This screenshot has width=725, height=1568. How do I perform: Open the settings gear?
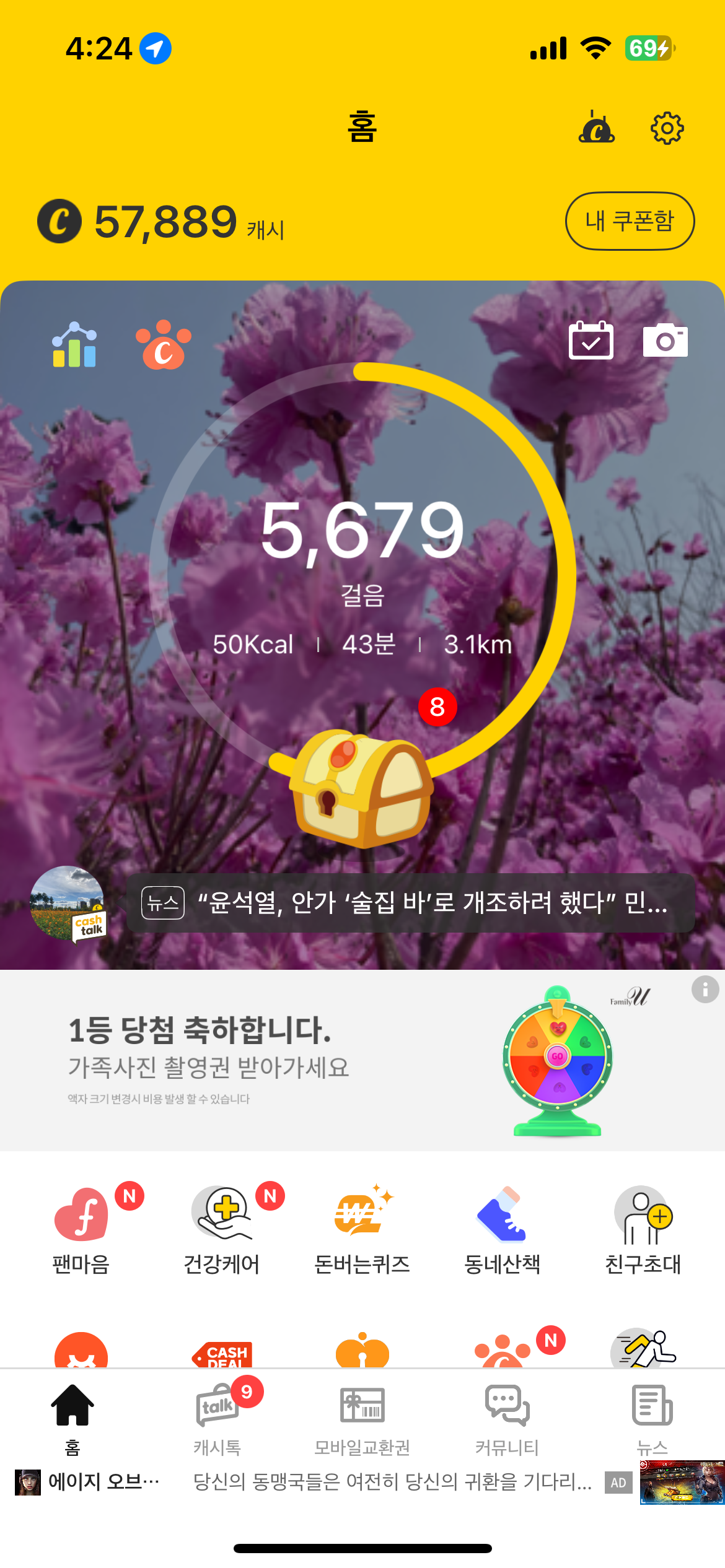click(x=667, y=128)
